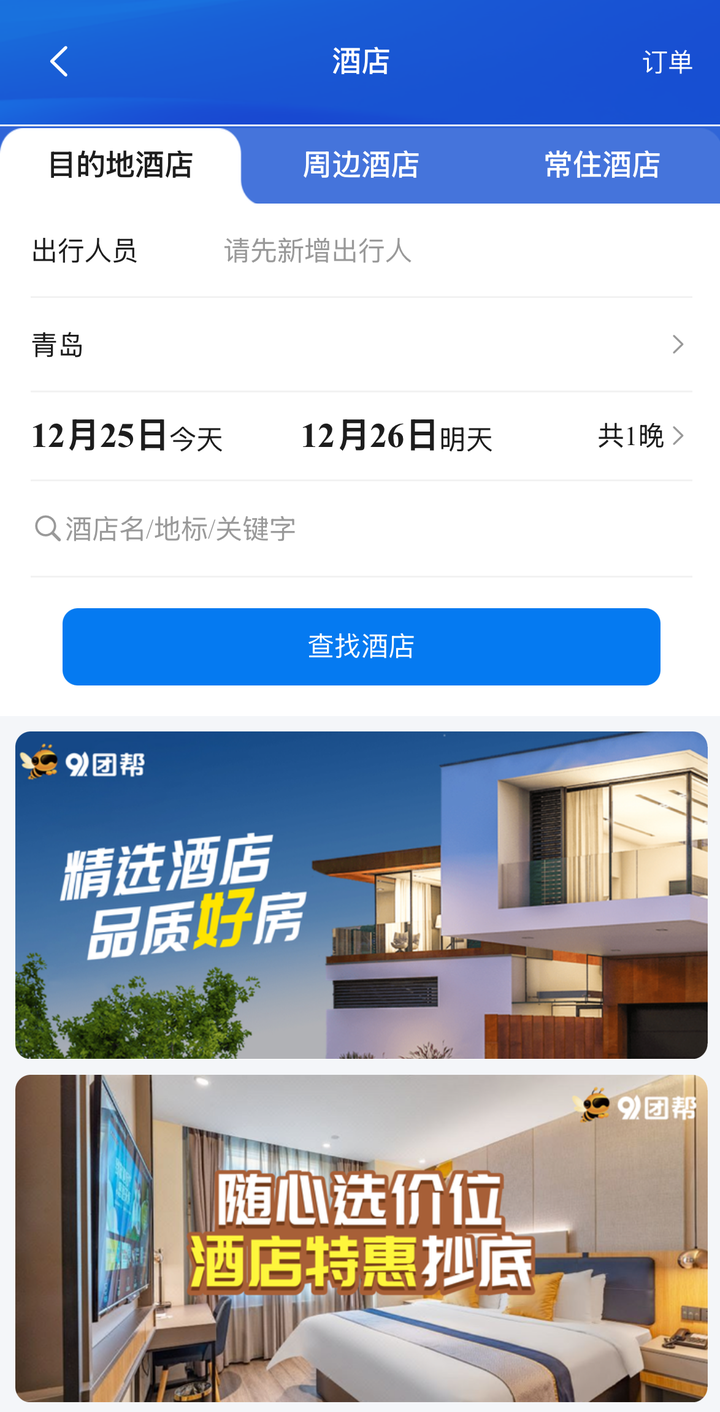Change check-in date 12月25日

[x=127, y=437]
